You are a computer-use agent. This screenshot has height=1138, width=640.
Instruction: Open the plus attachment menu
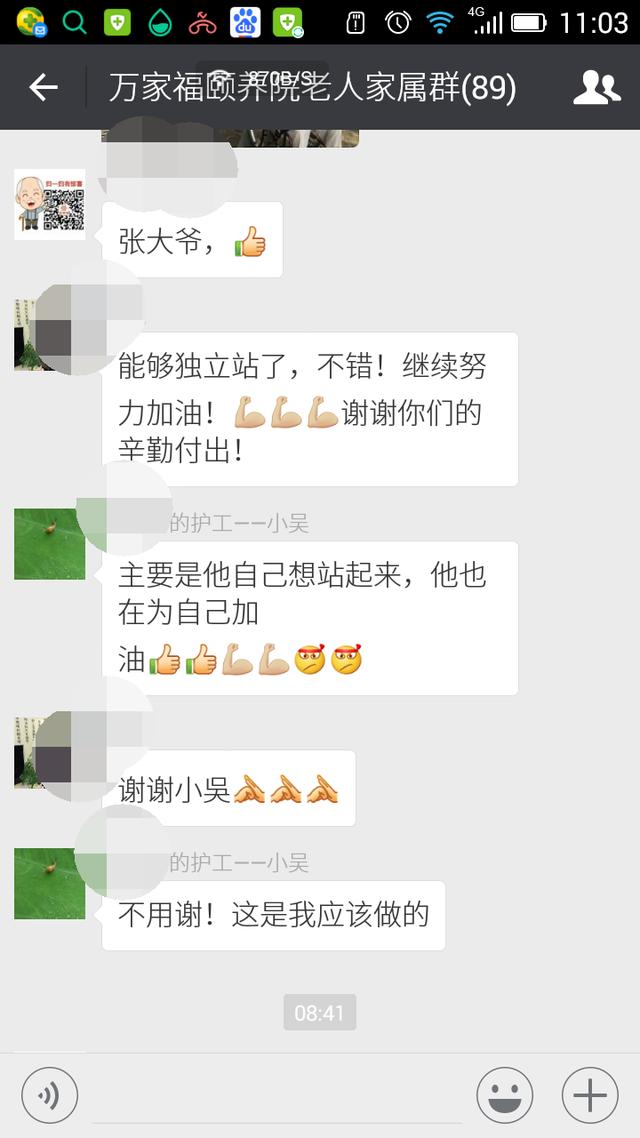pos(590,1095)
